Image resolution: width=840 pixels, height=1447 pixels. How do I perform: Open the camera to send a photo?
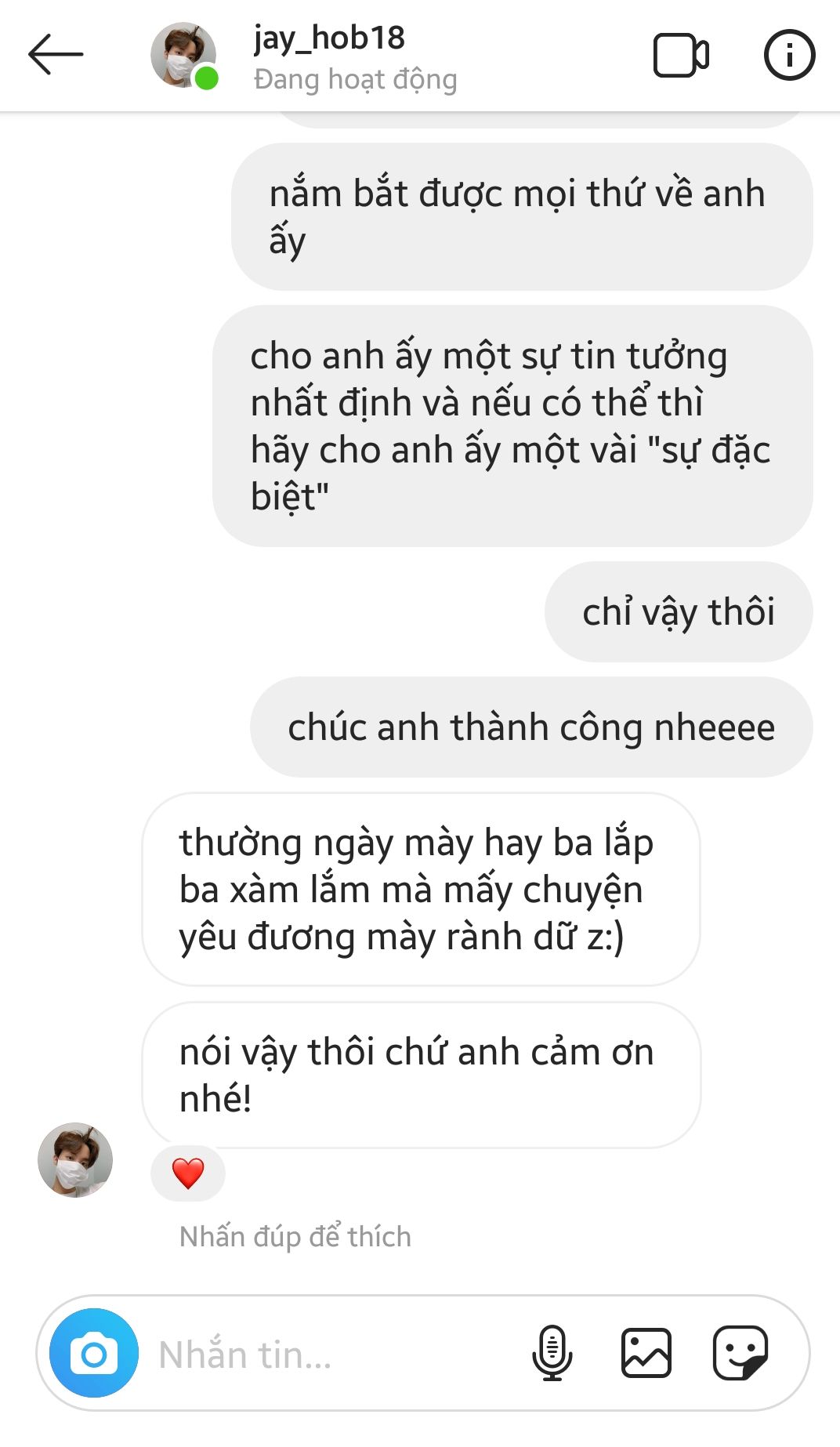[x=94, y=1353]
